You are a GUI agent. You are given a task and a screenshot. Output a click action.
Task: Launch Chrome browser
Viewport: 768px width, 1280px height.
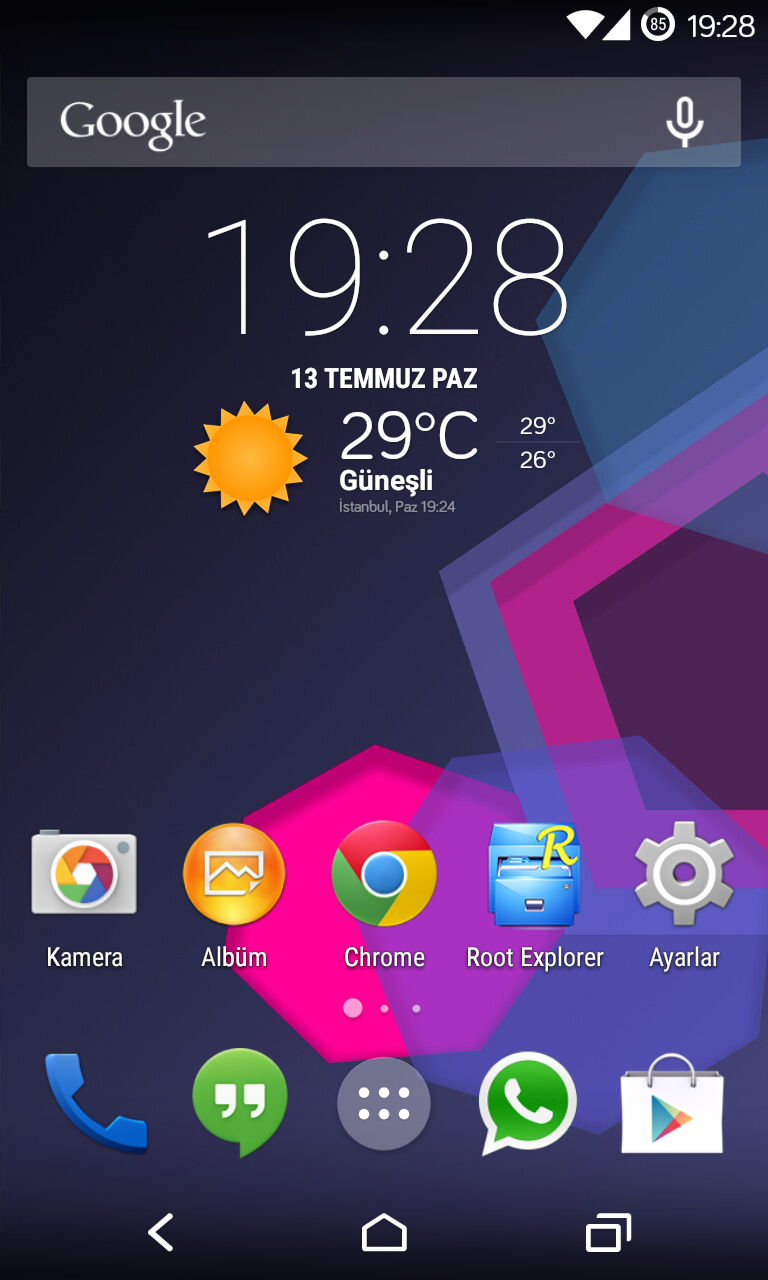coord(384,875)
